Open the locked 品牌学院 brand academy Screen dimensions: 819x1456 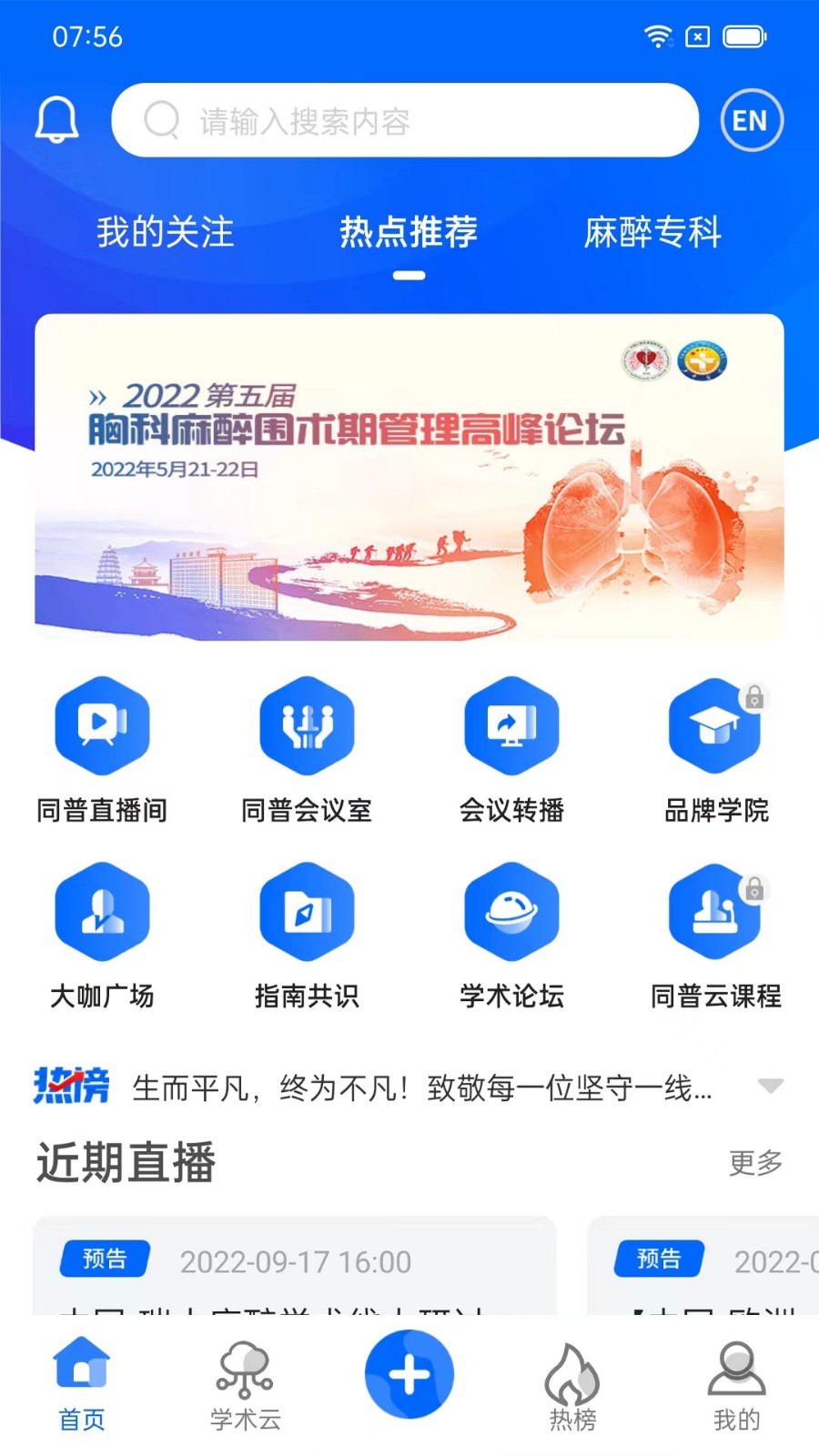[x=715, y=728]
